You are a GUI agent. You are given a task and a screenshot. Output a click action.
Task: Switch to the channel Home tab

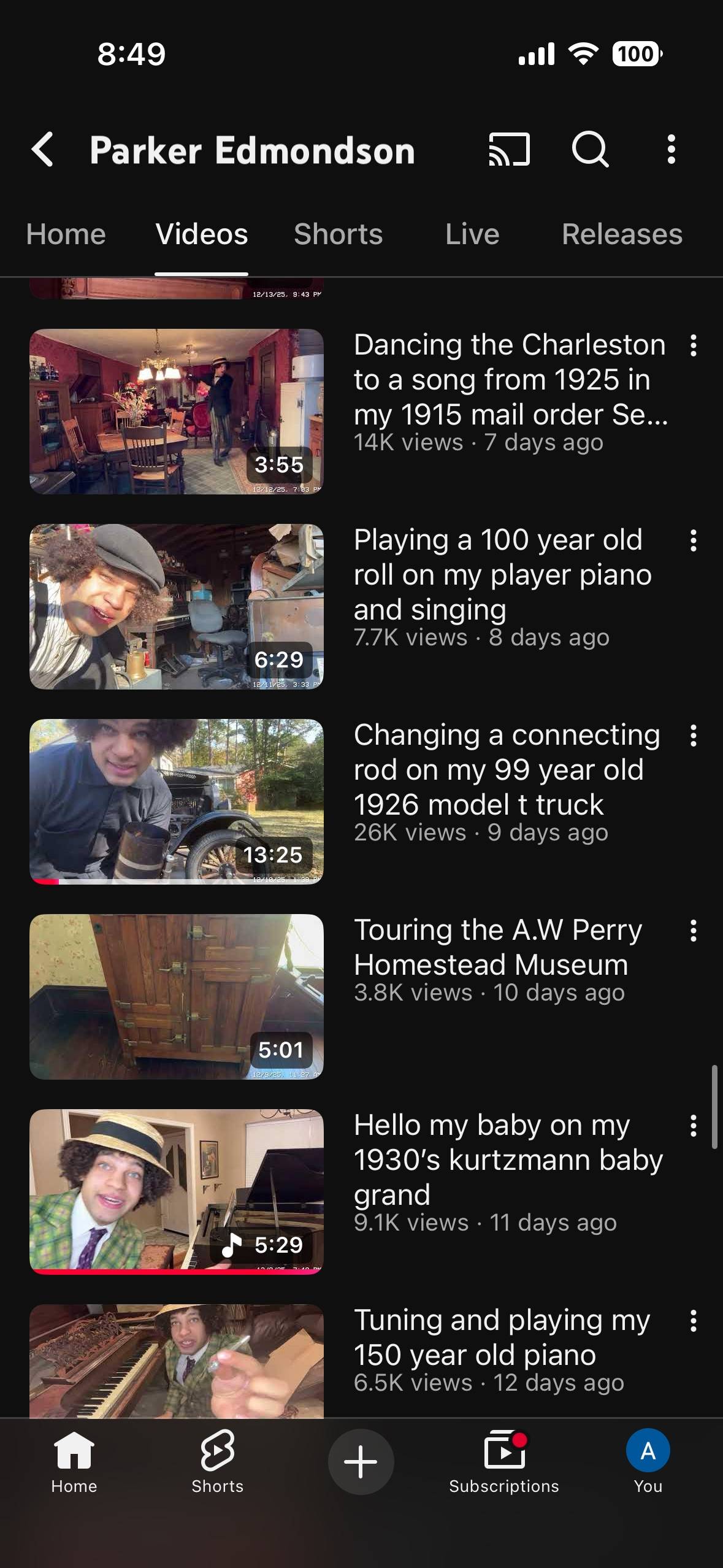[66, 234]
